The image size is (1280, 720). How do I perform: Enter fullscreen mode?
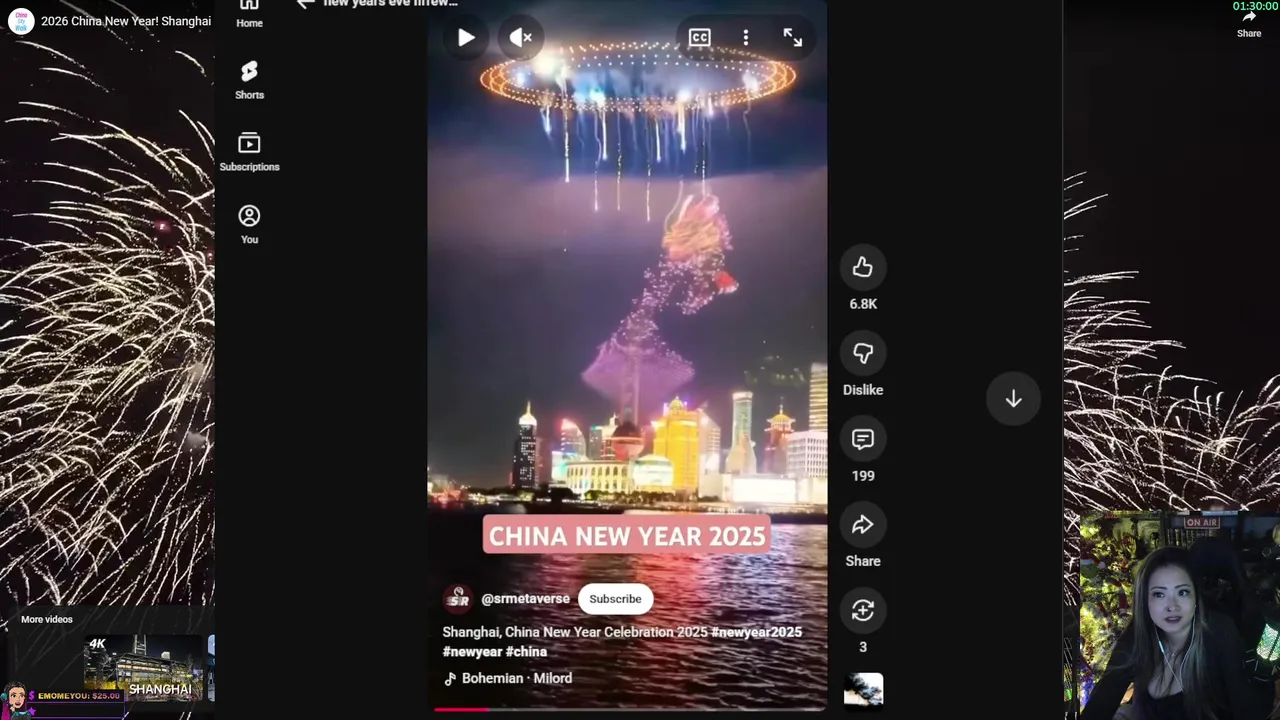(793, 38)
